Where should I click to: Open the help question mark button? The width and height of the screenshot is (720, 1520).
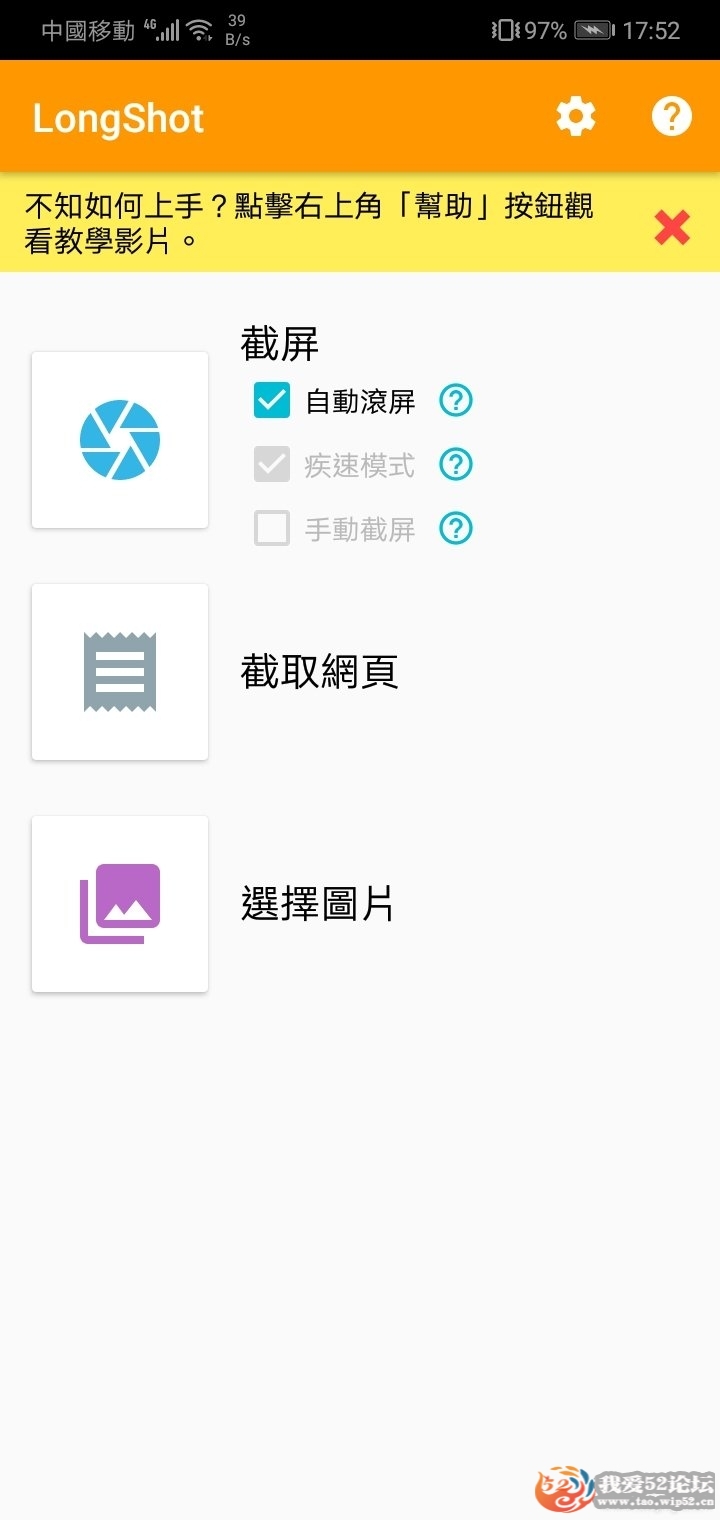(671, 117)
